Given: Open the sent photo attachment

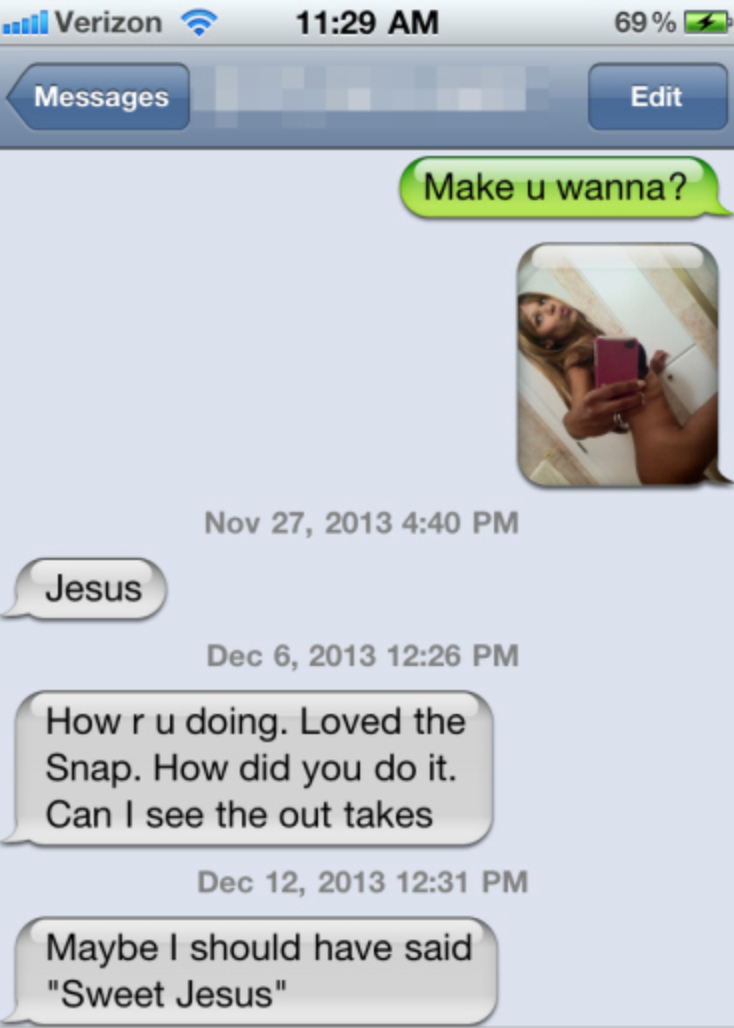Looking at the screenshot, I should 618,365.
